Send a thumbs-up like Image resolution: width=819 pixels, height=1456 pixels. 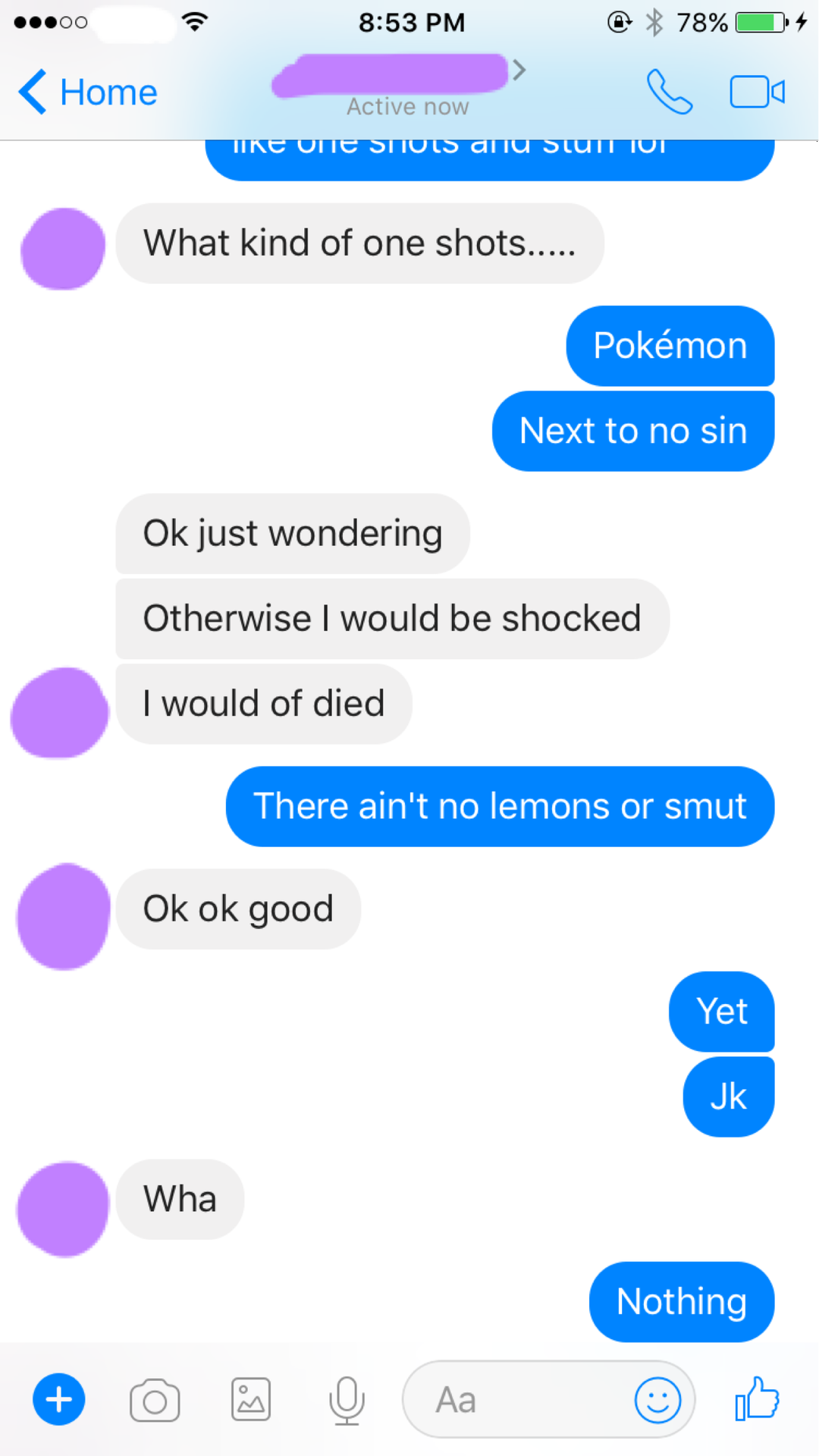coord(757,1399)
